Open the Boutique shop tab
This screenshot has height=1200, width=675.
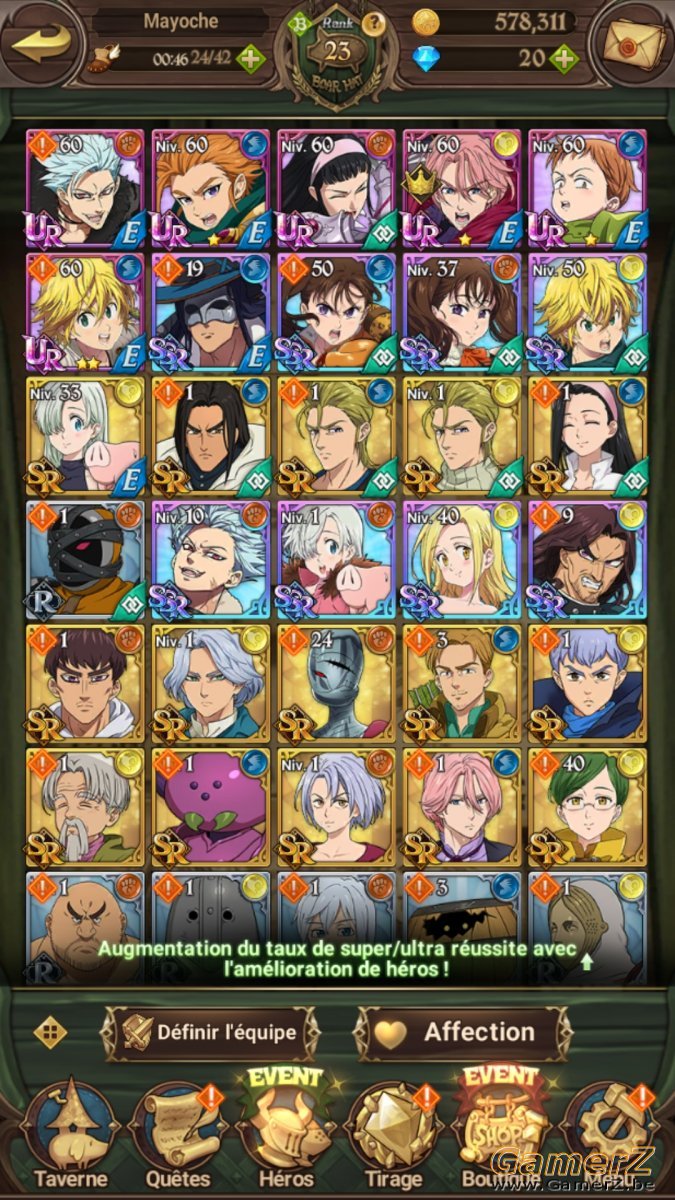click(x=500, y=1132)
